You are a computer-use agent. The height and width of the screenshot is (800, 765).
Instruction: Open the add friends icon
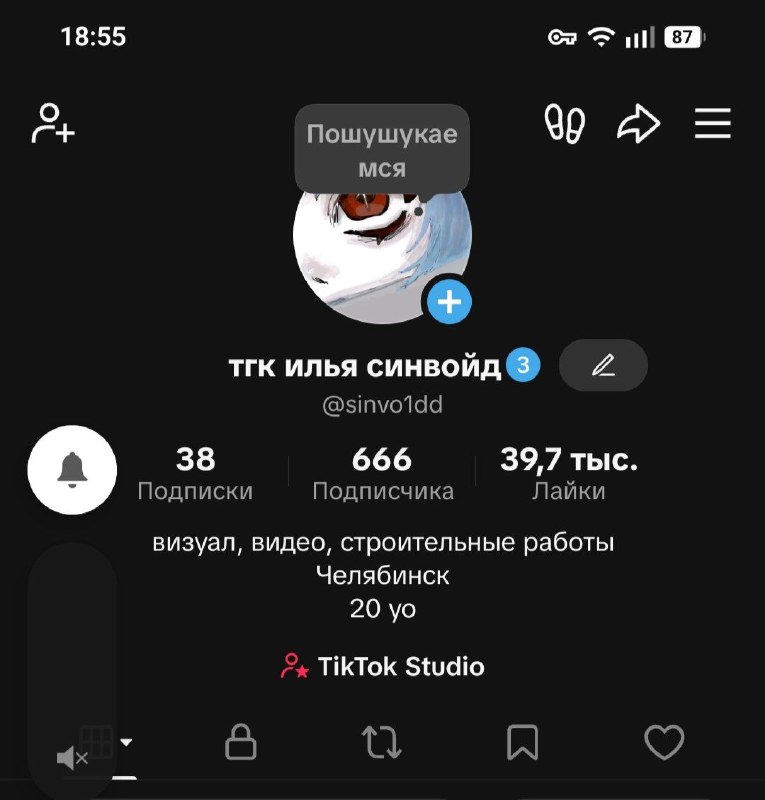(53, 123)
